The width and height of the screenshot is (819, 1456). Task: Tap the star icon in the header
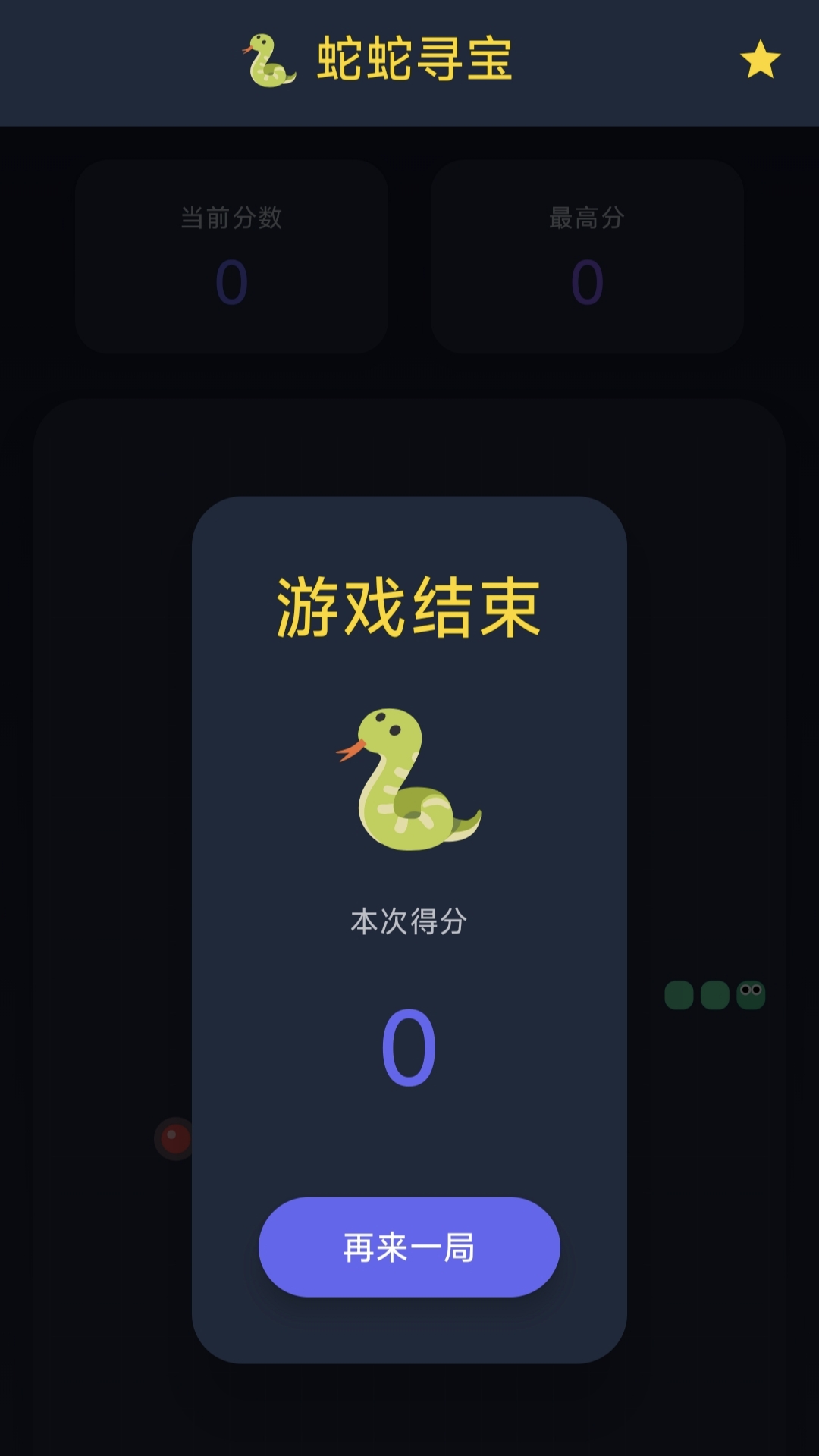pos(760,61)
